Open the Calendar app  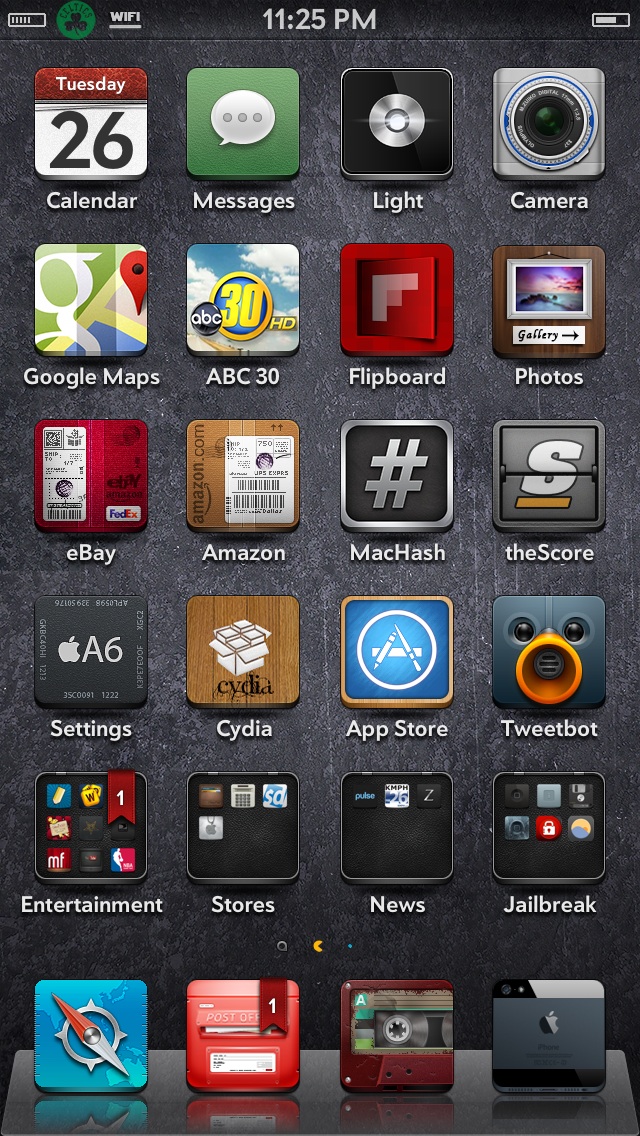[91, 124]
